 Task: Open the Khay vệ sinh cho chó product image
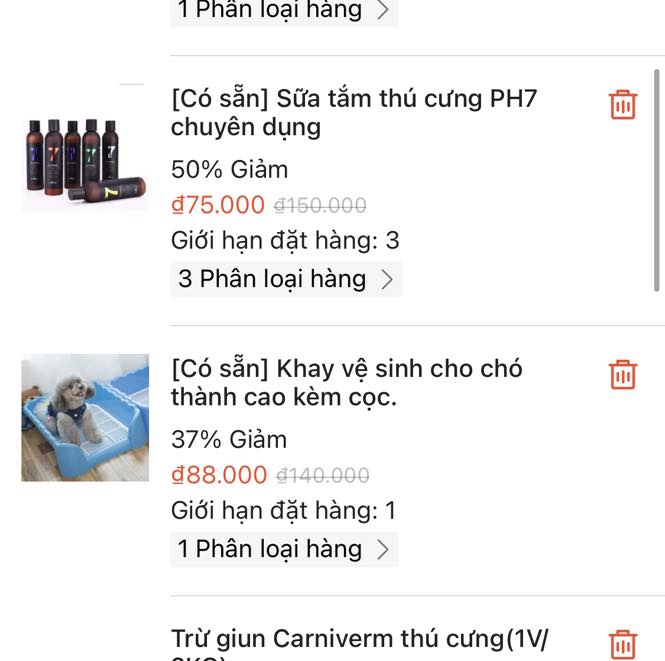(x=85, y=417)
